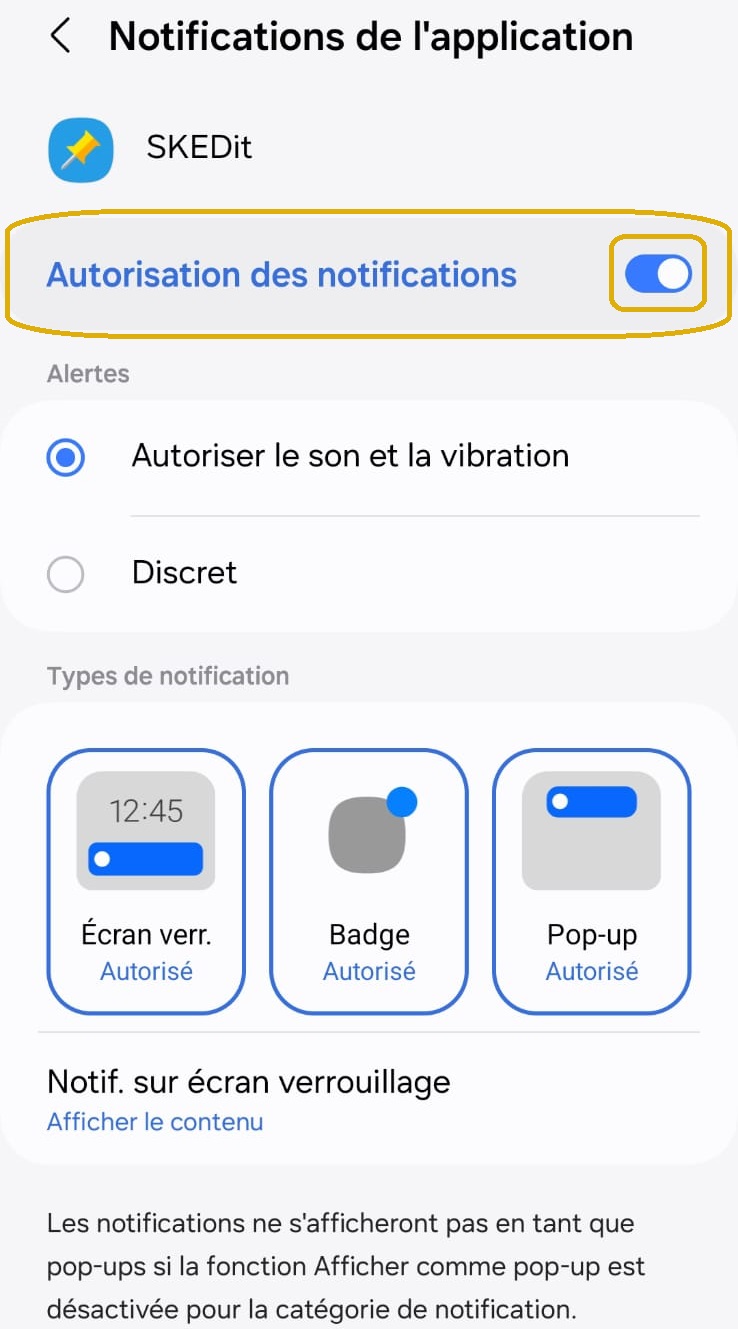Go back from Notifications de l'application
This screenshot has width=738, height=1329.
[60, 37]
